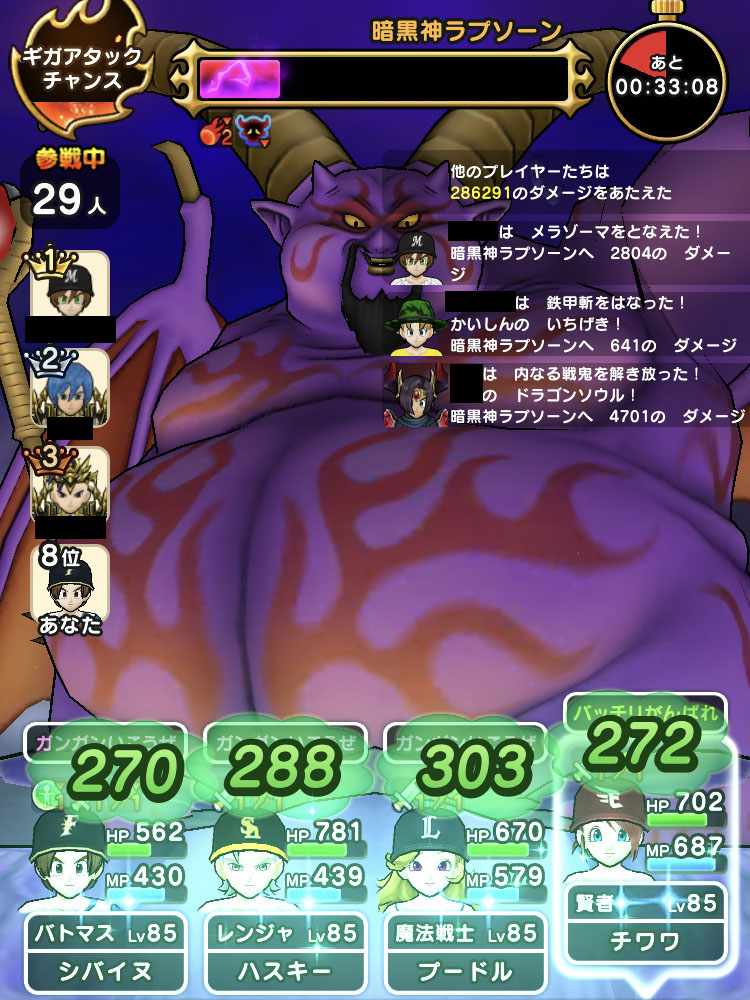Open the second-place player's avatar
Screen dimensions: 750x1000
[70, 385]
